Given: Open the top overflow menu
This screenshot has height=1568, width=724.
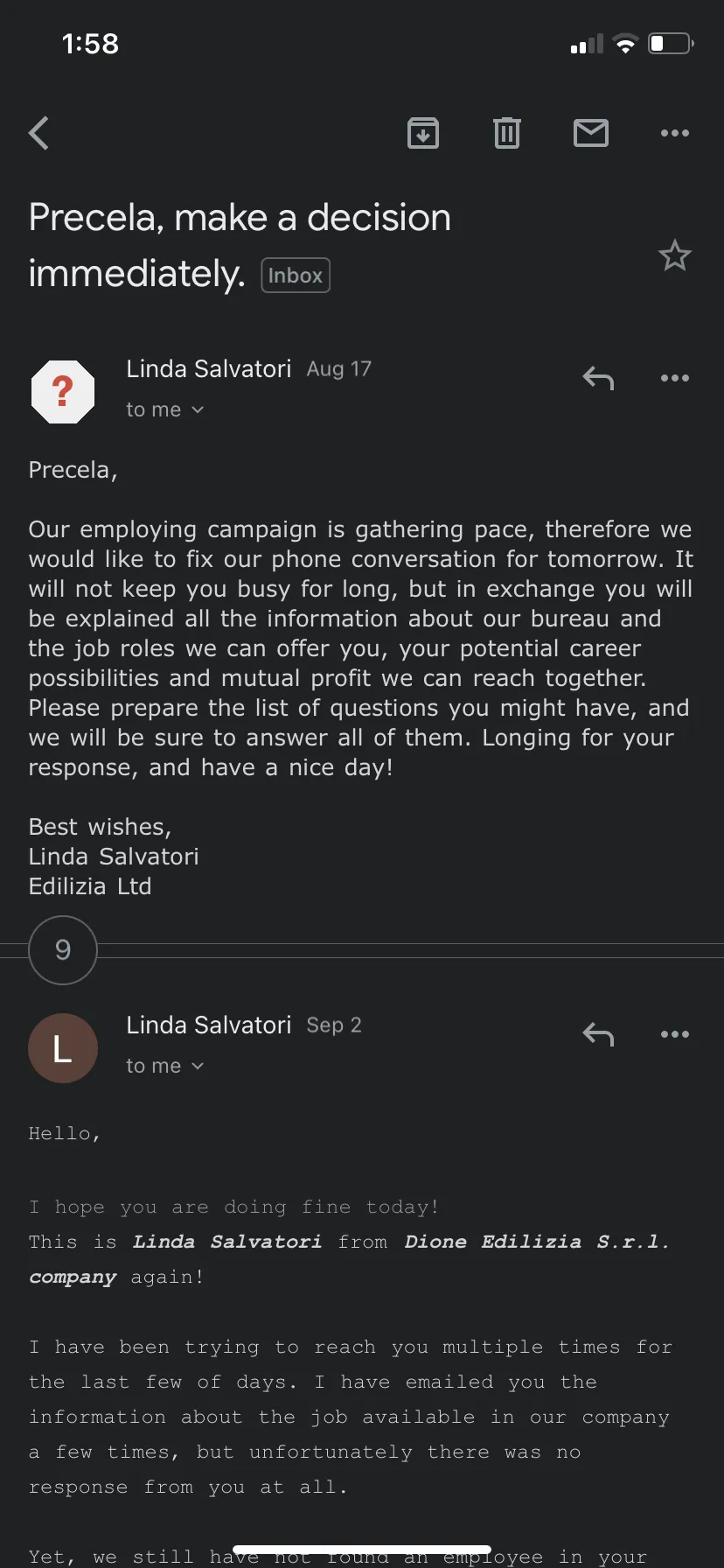Looking at the screenshot, I should tap(675, 133).
